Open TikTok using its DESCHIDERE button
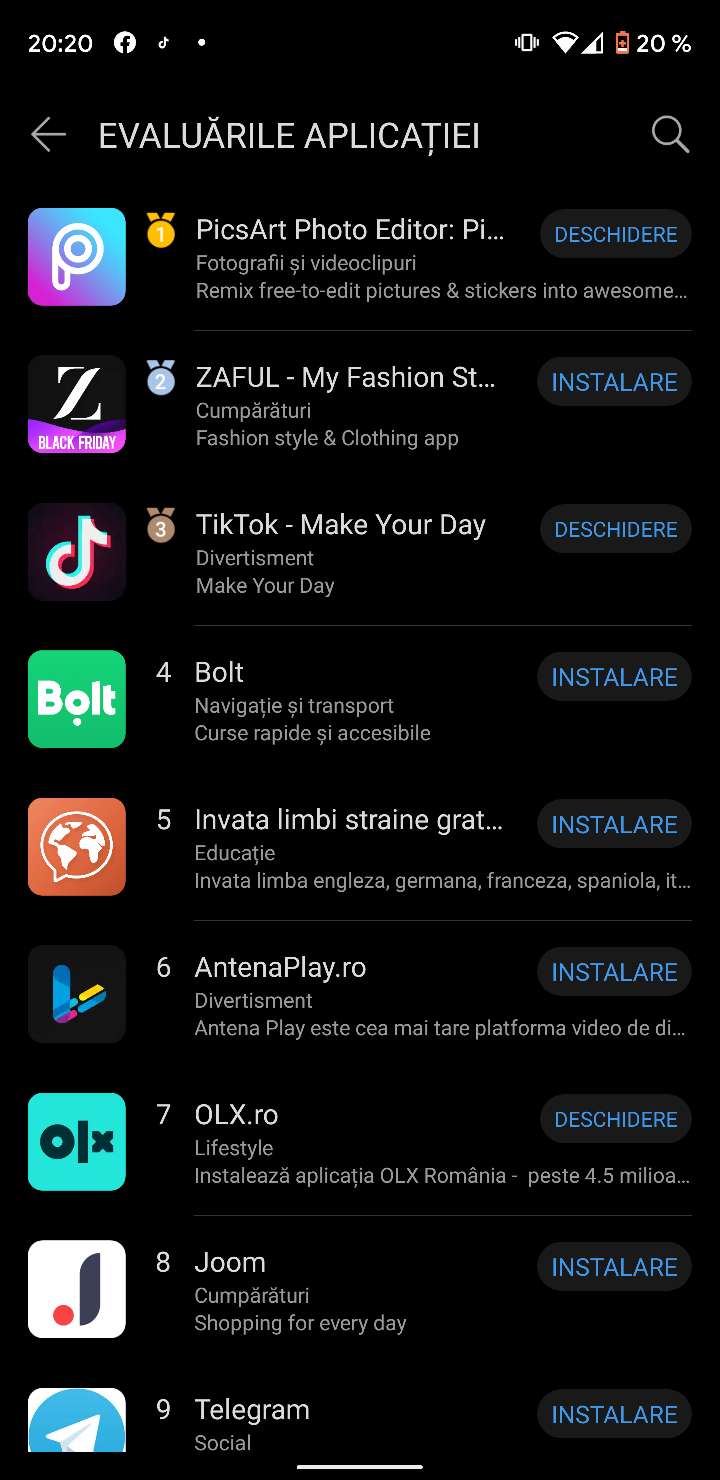The height and width of the screenshot is (1480, 720). [x=615, y=530]
